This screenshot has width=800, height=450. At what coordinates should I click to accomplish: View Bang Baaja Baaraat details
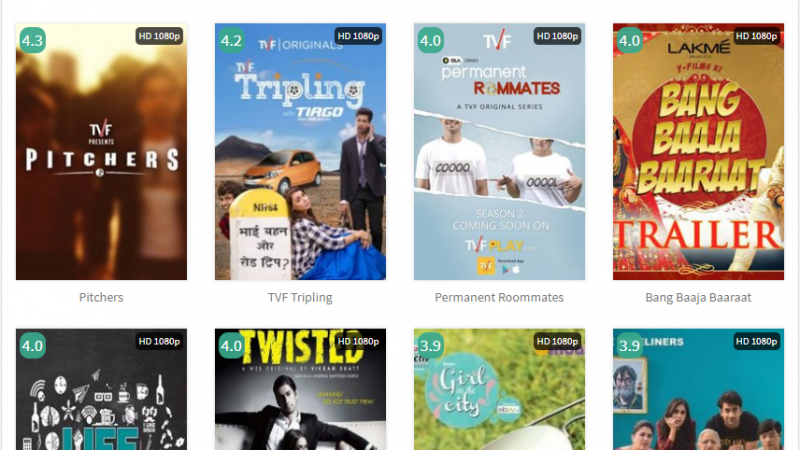[698, 152]
